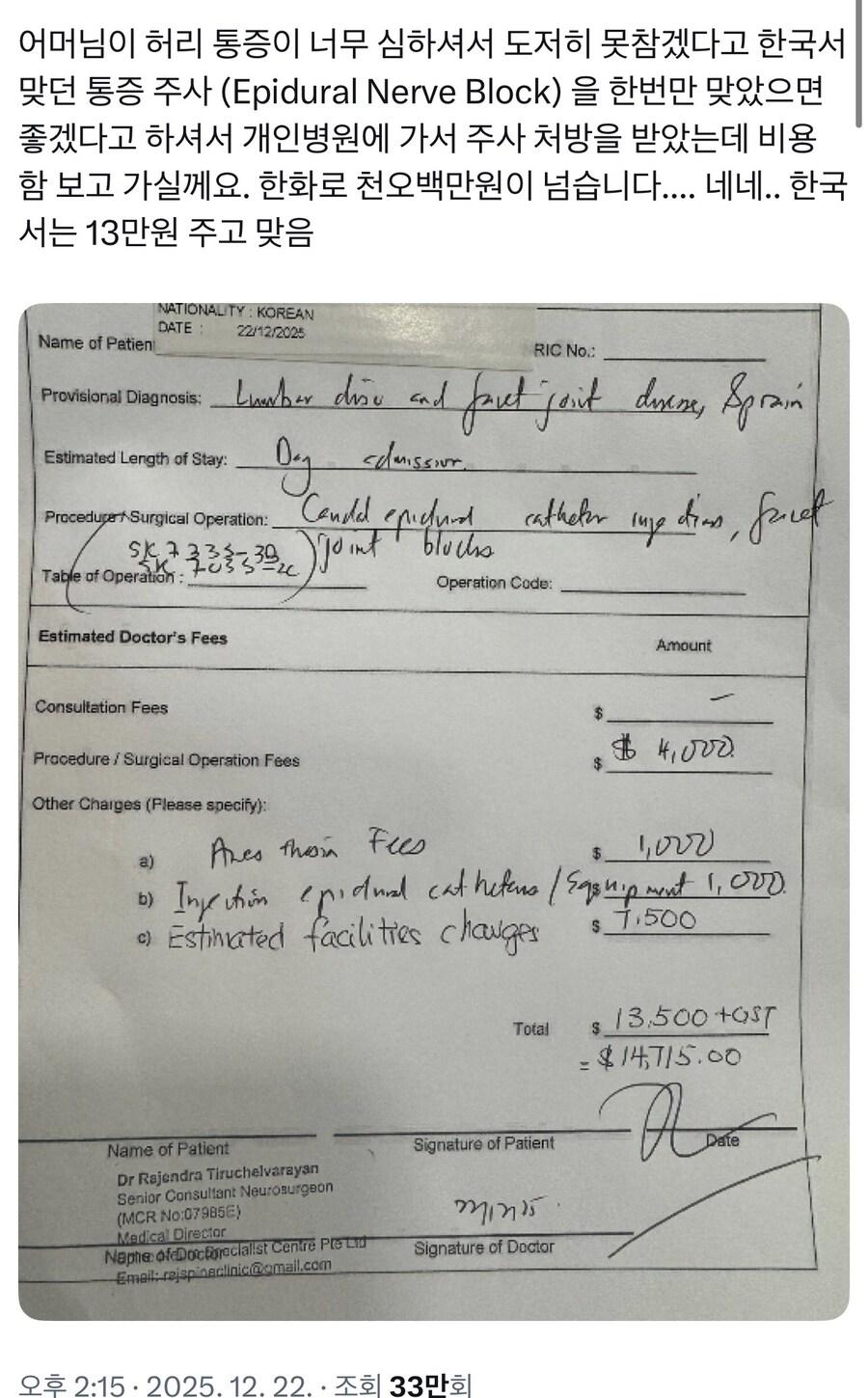The image size is (868, 1398).
Task: Open the attached medical fee estimate photo
Action: point(434,810)
